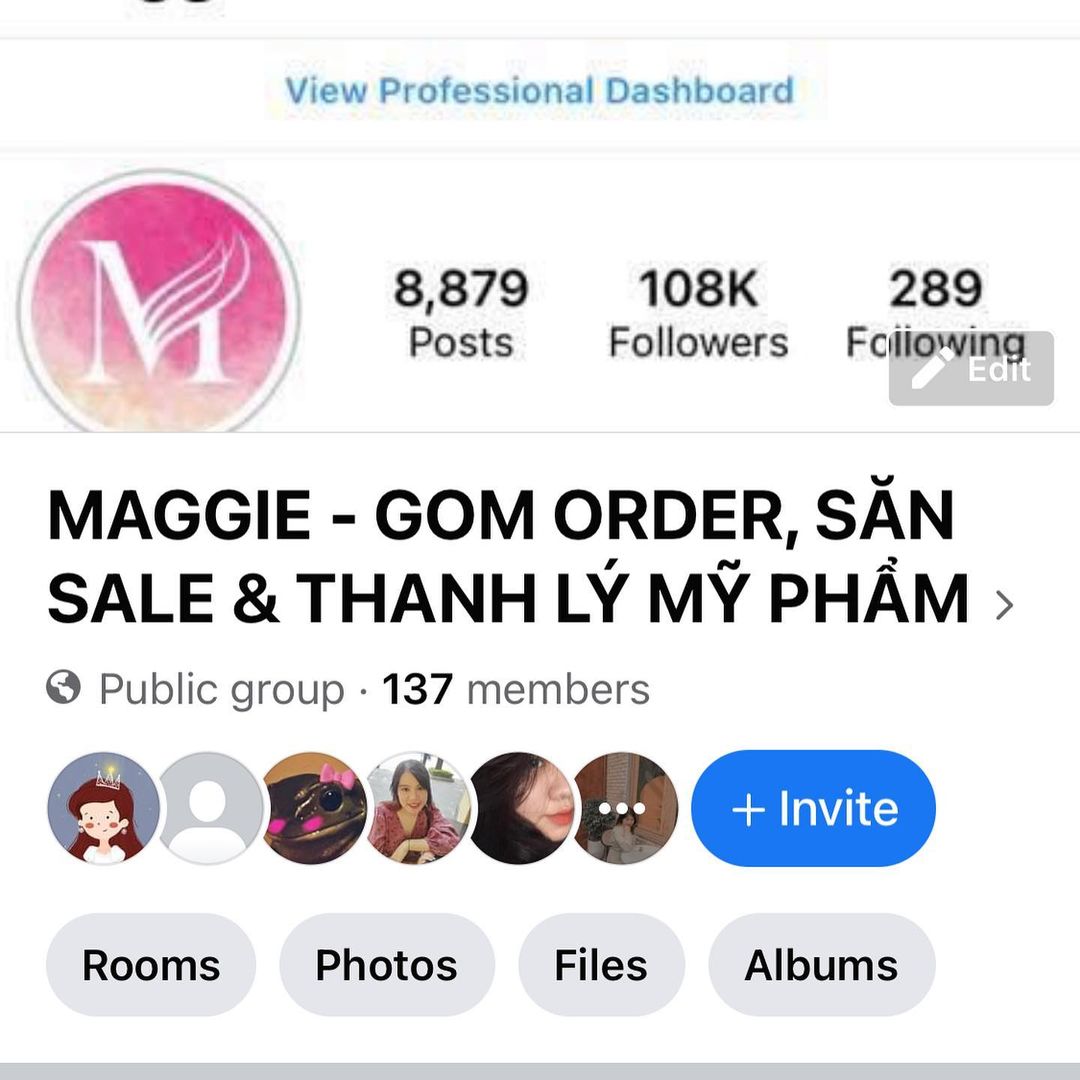
Task: Show more members via the three-dots avatar
Action: 624,808
